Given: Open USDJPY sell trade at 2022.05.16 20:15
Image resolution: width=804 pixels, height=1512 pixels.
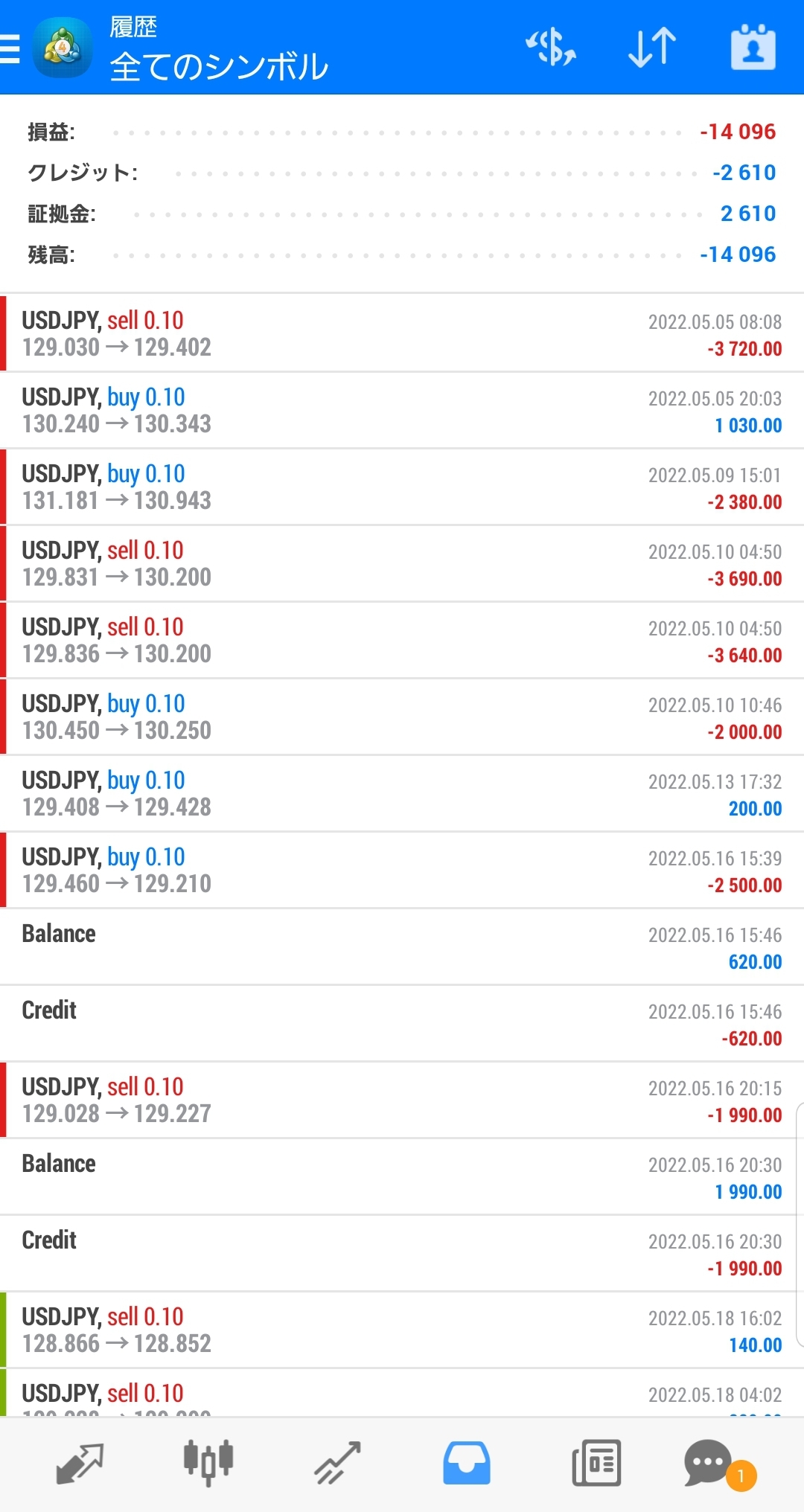Looking at the screenshot, I should pyautogui.click(x=402, y=1100).
